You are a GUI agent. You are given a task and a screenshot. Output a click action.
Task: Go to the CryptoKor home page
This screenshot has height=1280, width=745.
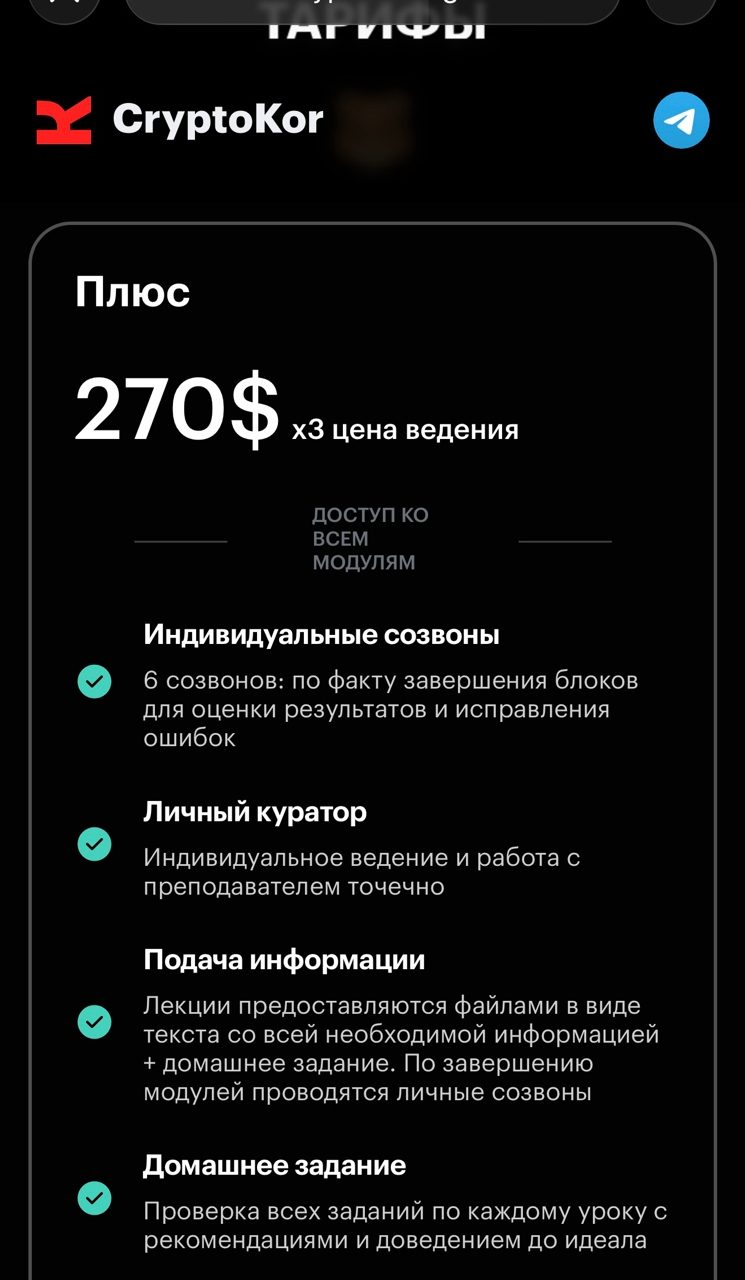click(x=180, y=120)
